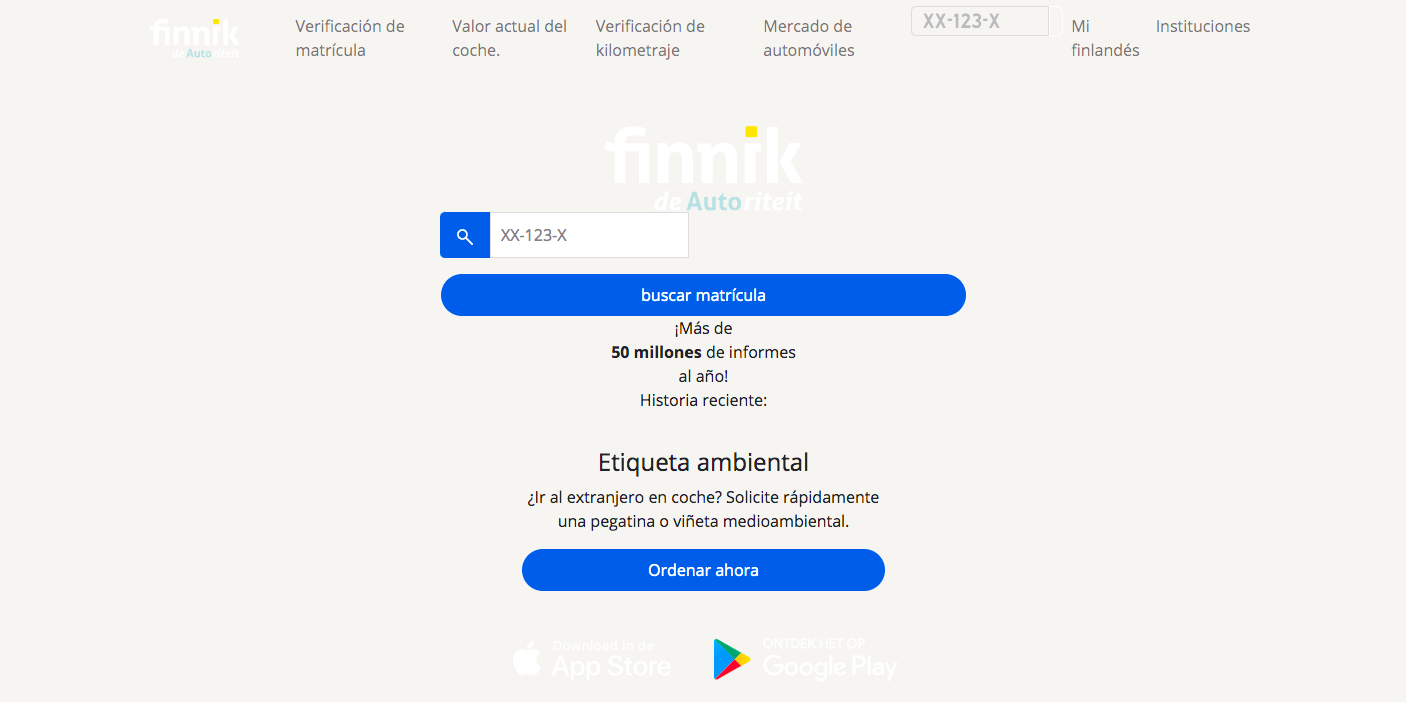Viewport: 1406px width, 702px height.
Task: Open Valor actual del coche link
Action: point(509,38)
